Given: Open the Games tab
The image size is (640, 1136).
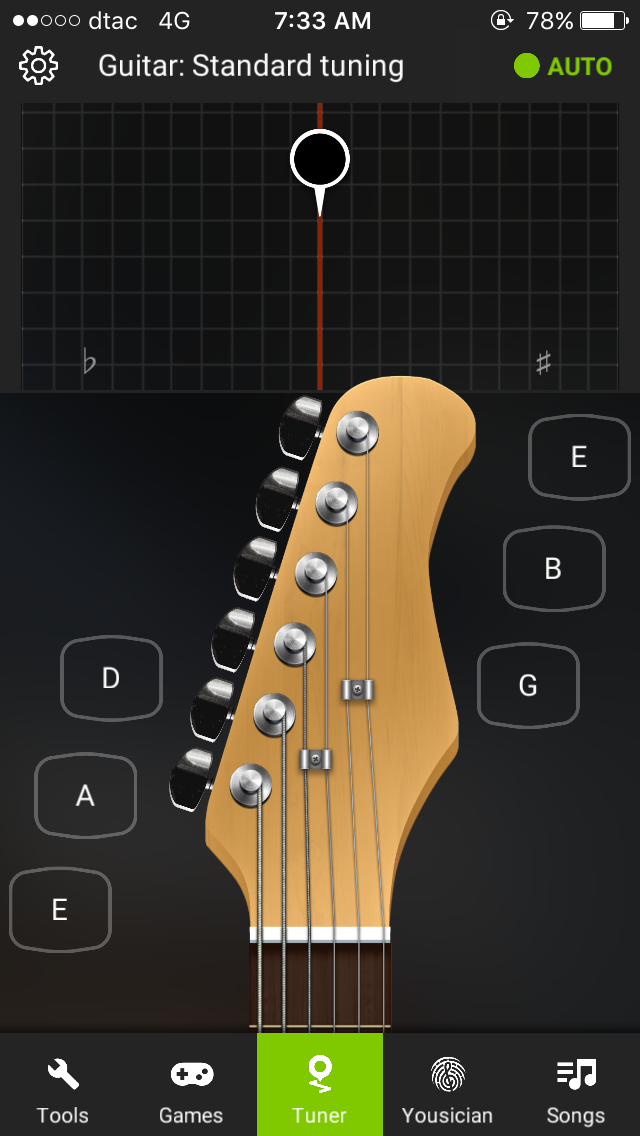Looking at the screenshot, I should [x=191, y=1087].
